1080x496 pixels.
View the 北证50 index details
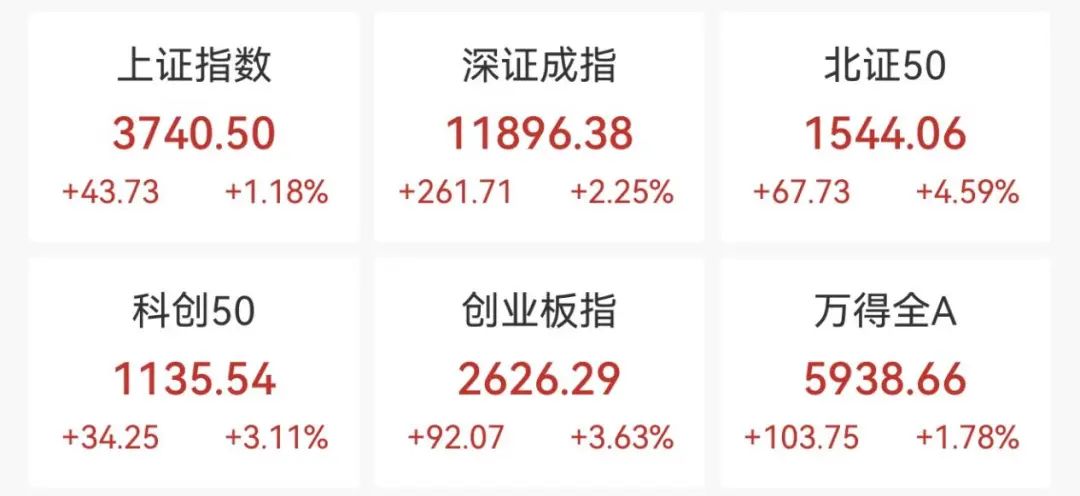click(885, 128)
